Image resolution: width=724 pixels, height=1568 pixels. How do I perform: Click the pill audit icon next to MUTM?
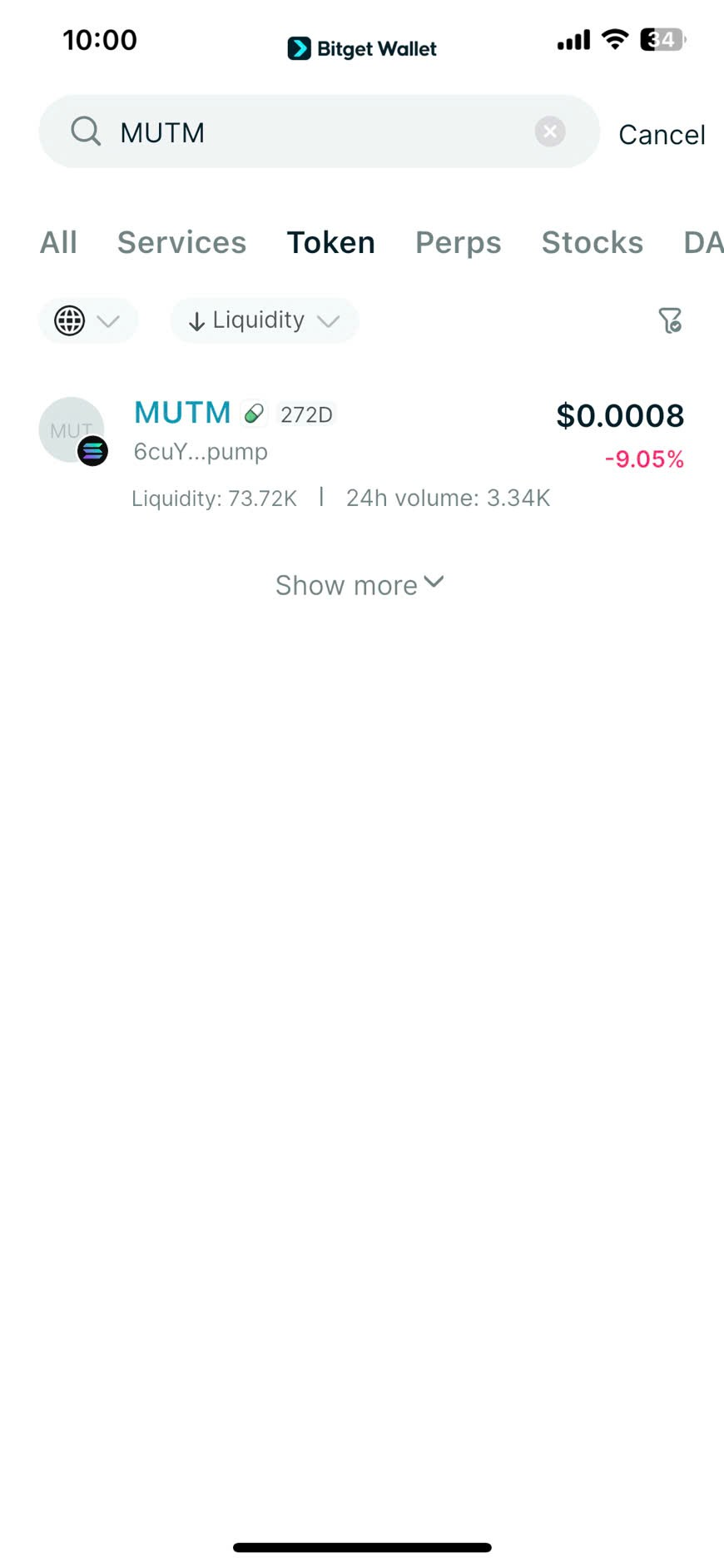click(x=253, y=413)
